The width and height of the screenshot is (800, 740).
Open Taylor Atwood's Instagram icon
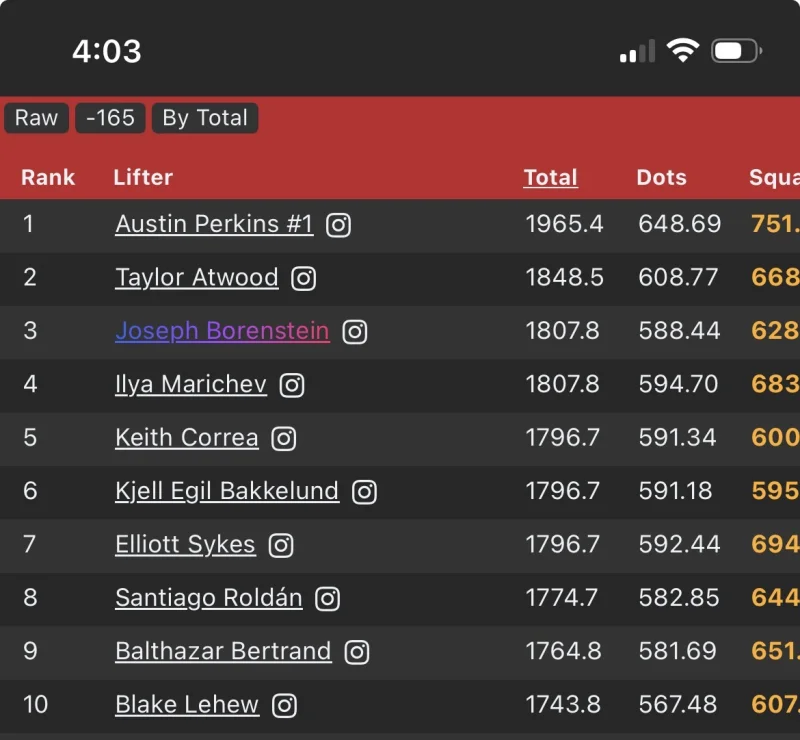tap(304, 279)
